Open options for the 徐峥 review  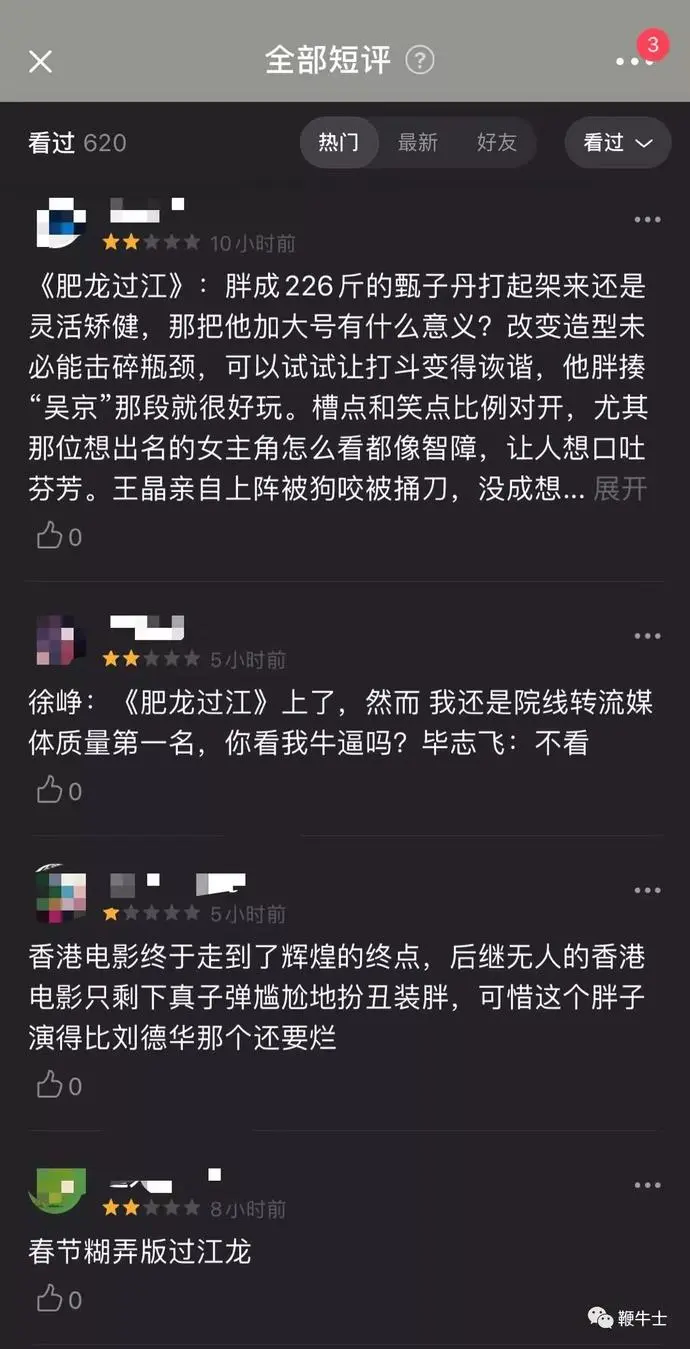pos(647,636)
